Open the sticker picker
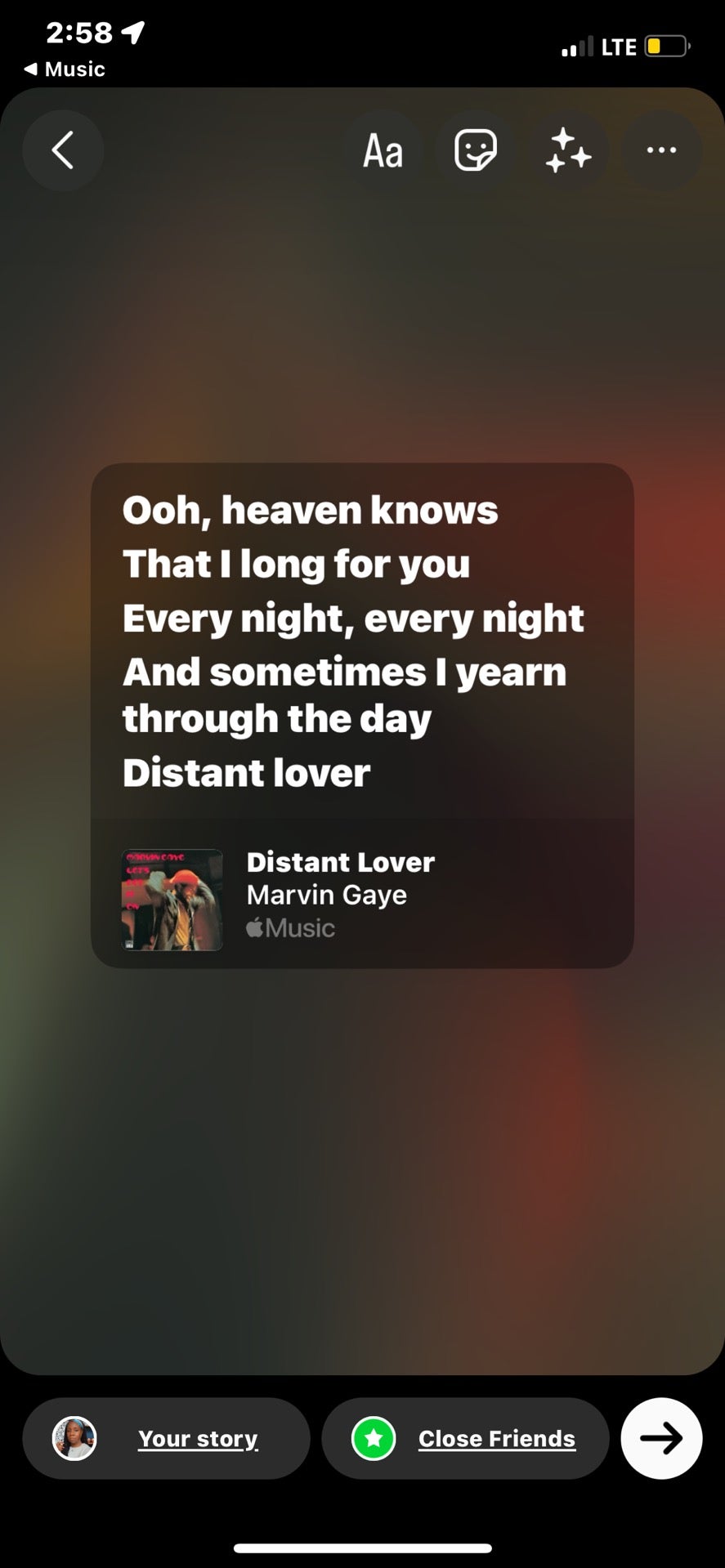 pos(475,150)
